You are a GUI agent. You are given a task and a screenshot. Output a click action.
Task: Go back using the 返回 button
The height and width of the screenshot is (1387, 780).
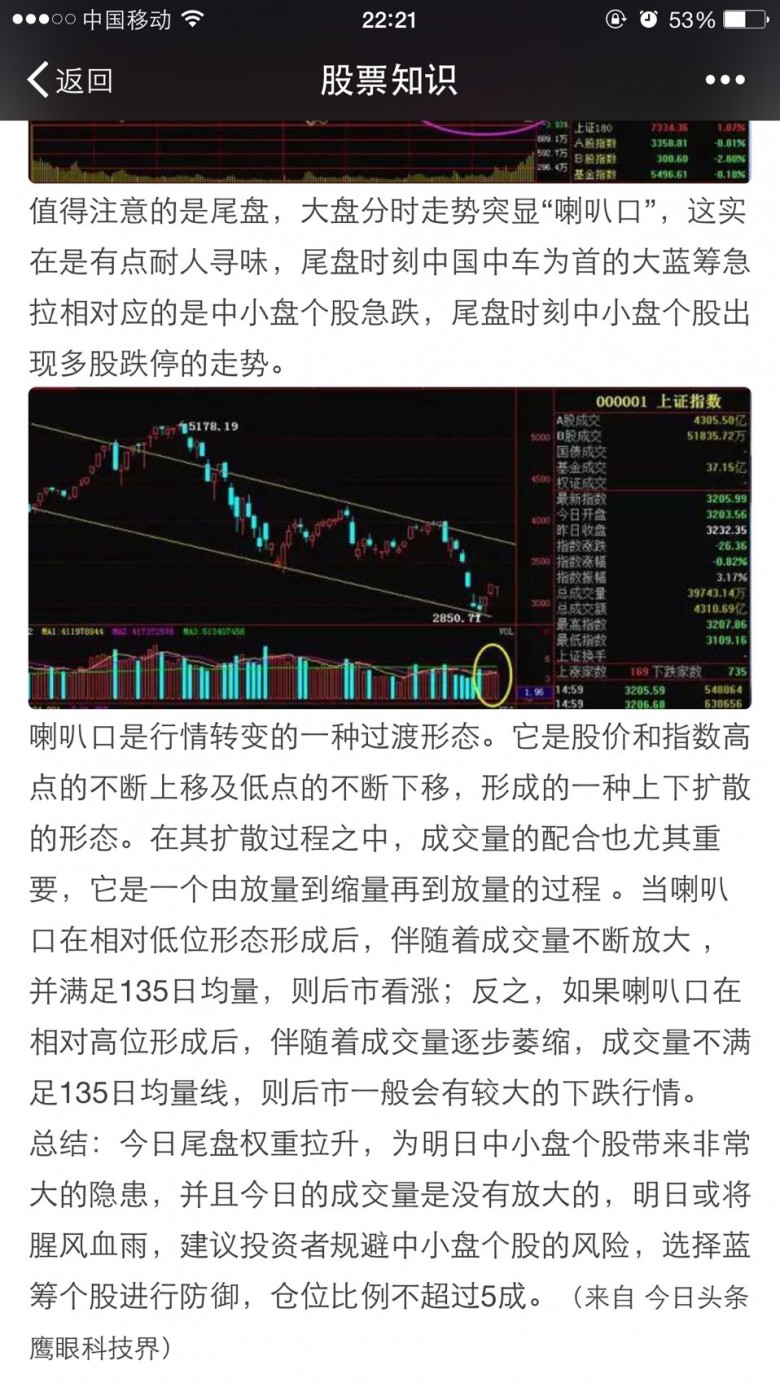point(70,81)
